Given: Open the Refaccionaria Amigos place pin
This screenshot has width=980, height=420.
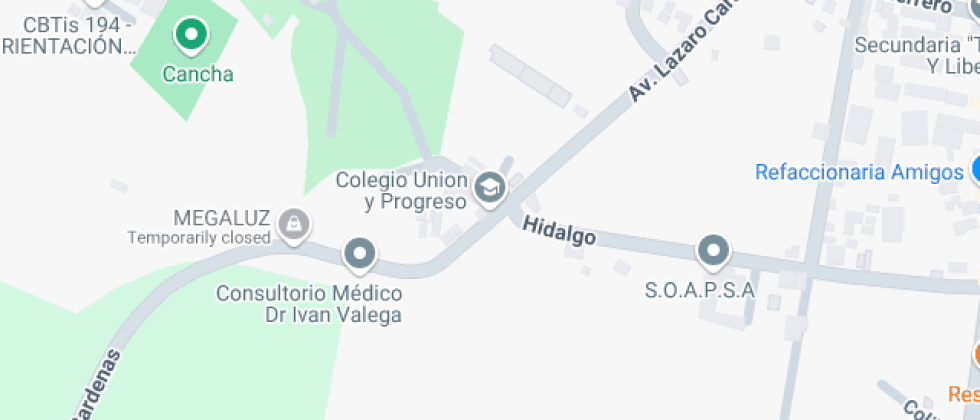Looking at the screenshot, I should [x=974, y=171].
